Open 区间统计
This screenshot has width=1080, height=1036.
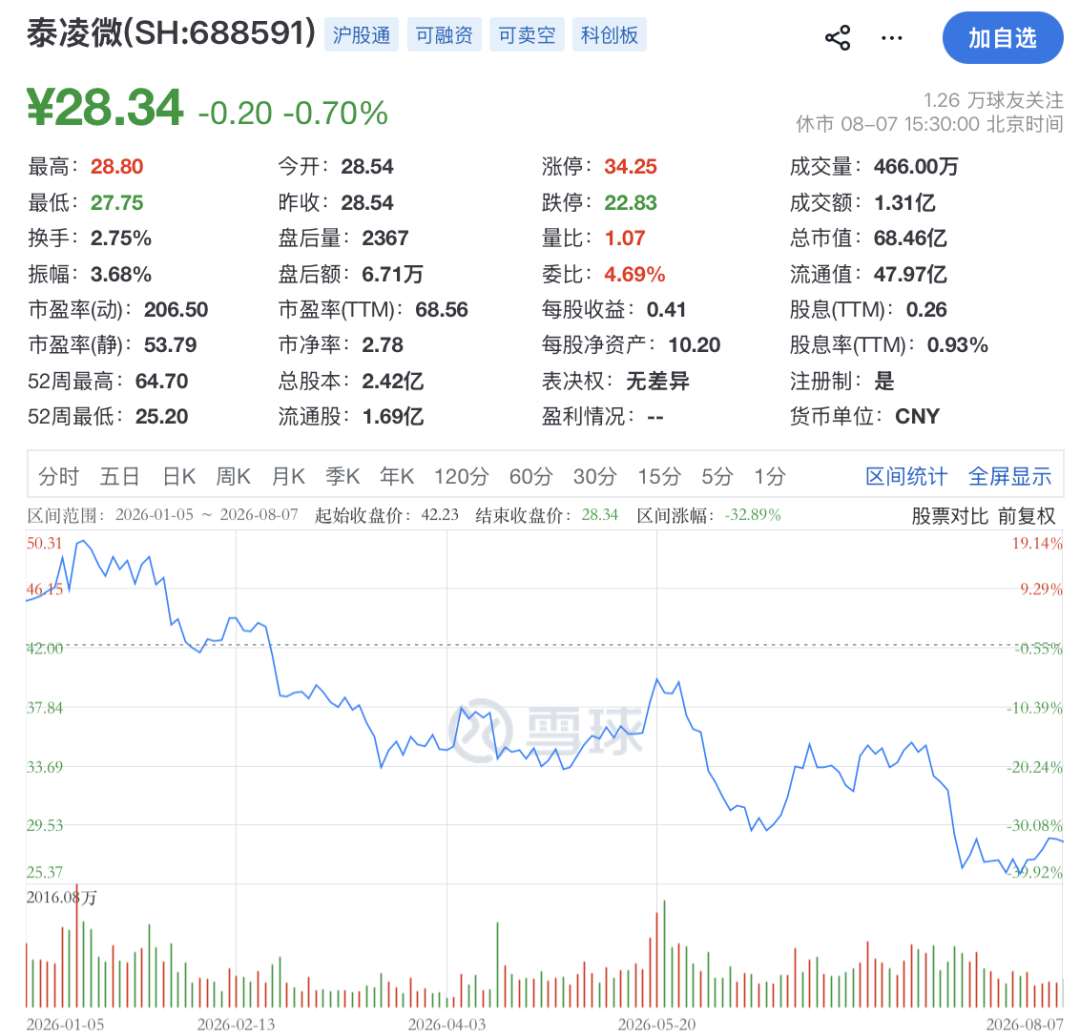point(906,476)
